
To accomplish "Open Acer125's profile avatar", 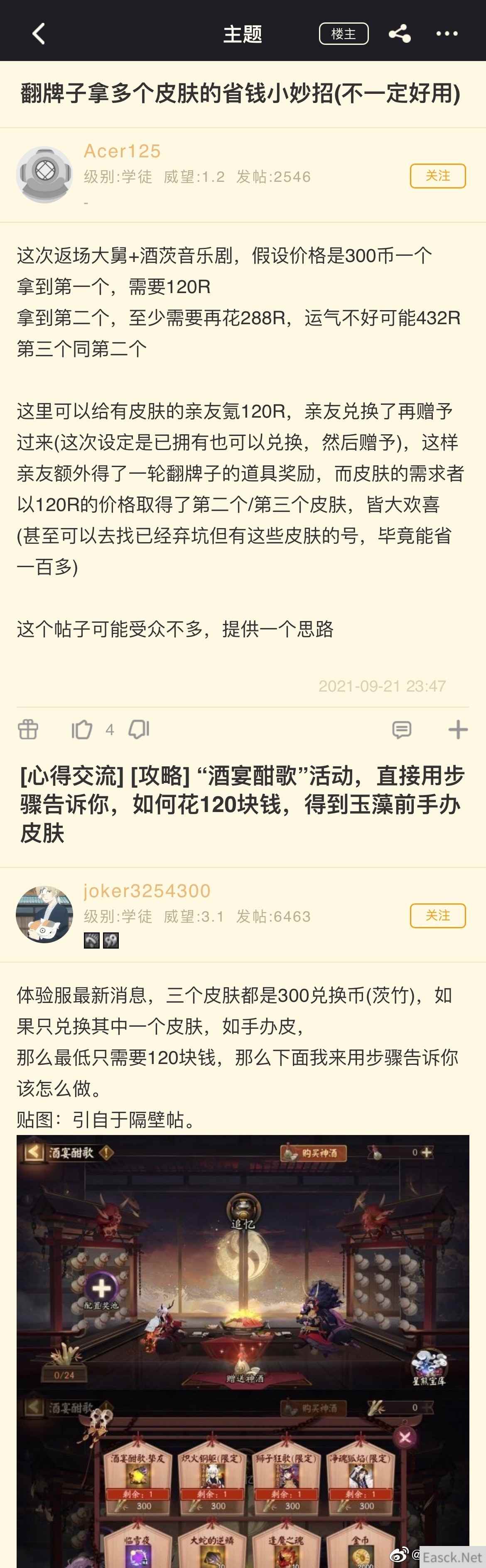I will (x=44, y=175).
